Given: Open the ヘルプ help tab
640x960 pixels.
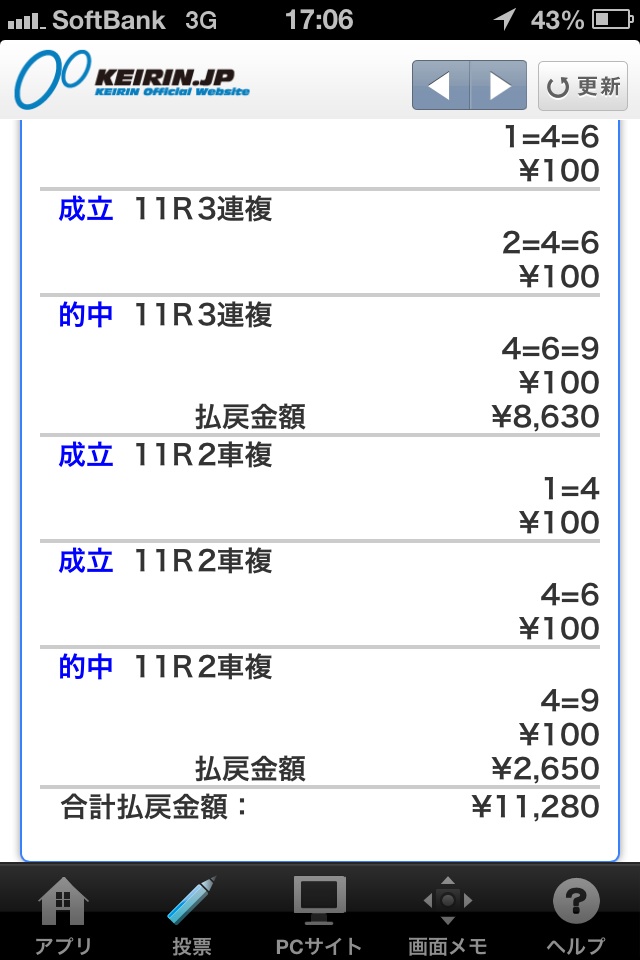Looking at the screenshot, I should (x=575, y=914).
